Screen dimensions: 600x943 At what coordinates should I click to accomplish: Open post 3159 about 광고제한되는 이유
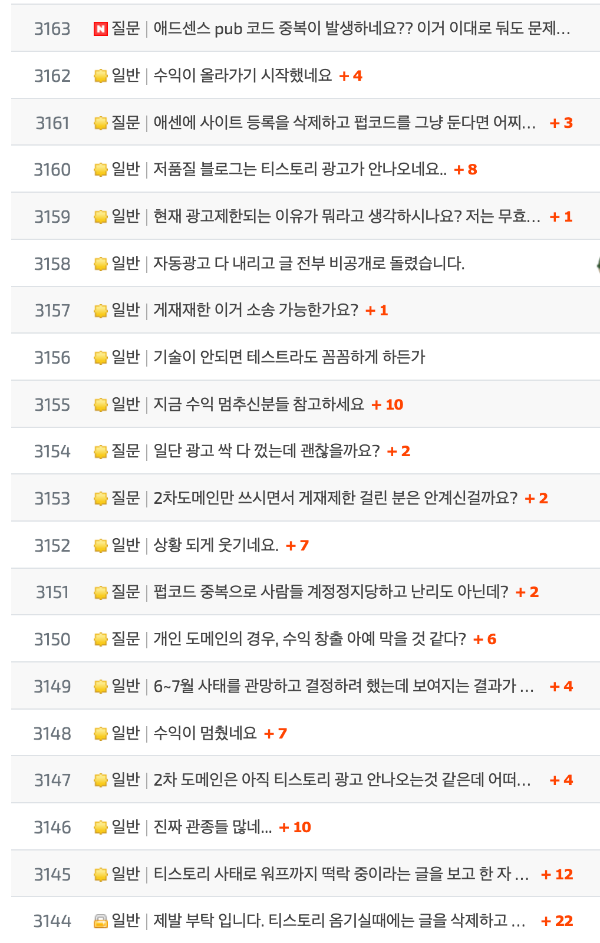[346, 217]
